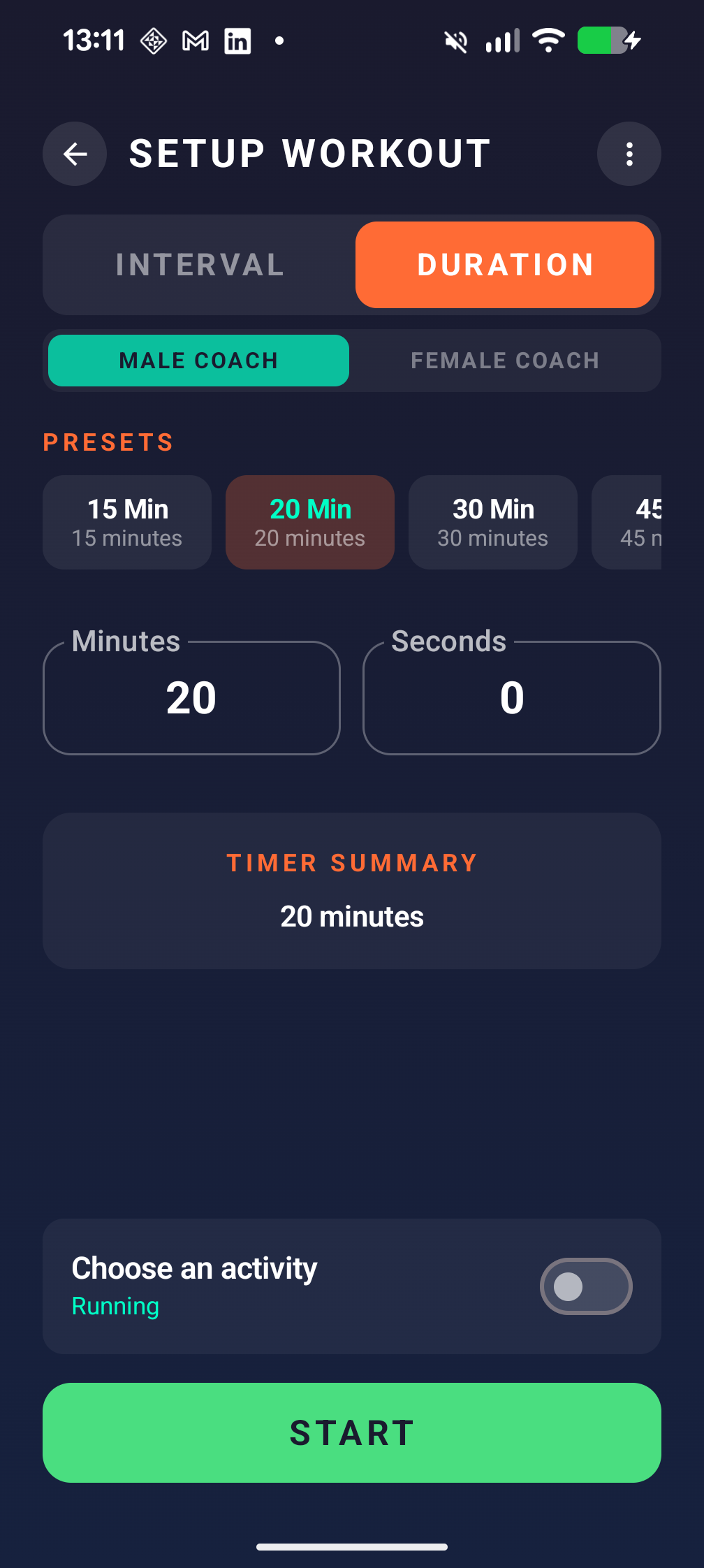Open the three-dot overflow menu
Screen dimensions: 704x1568
(629, 154)
